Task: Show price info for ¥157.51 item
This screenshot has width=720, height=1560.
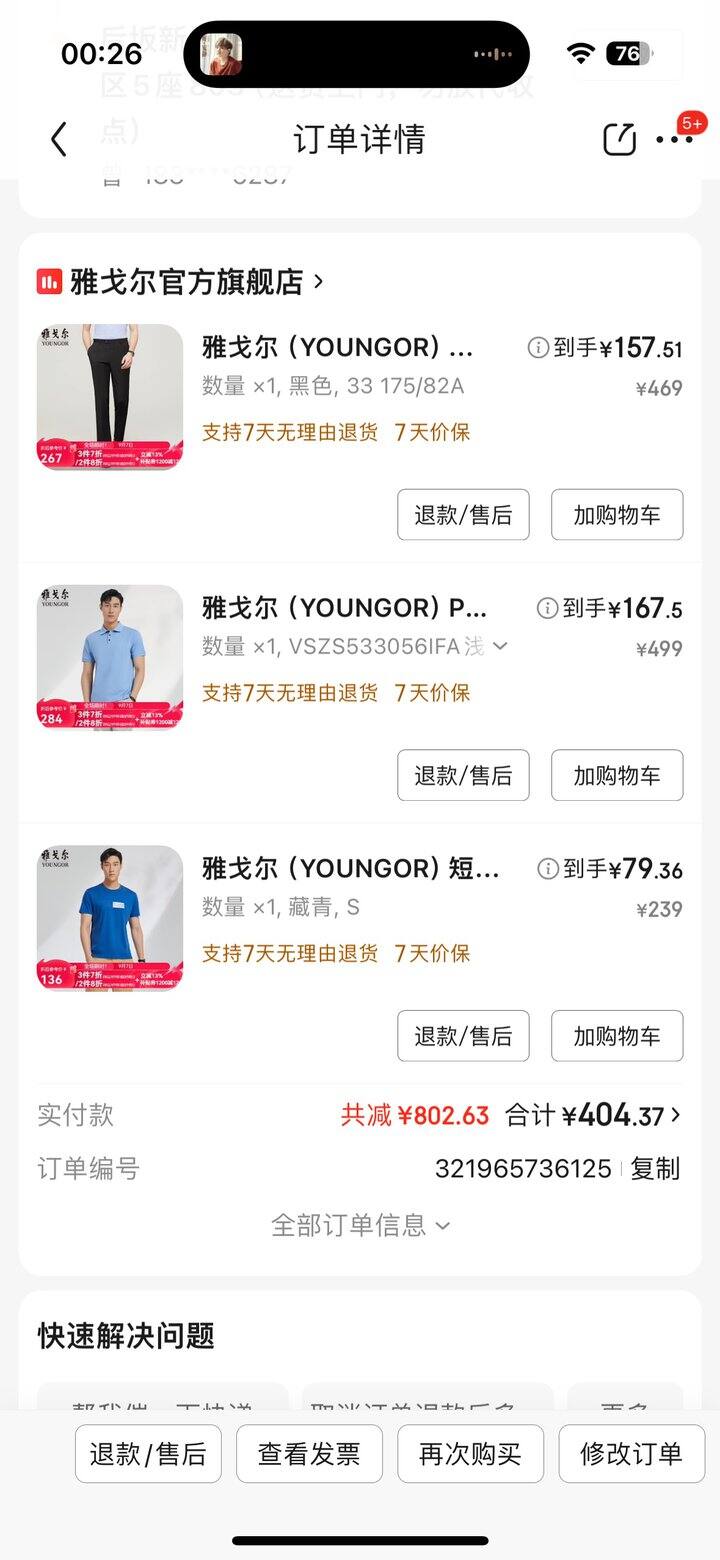Action: 538,348
